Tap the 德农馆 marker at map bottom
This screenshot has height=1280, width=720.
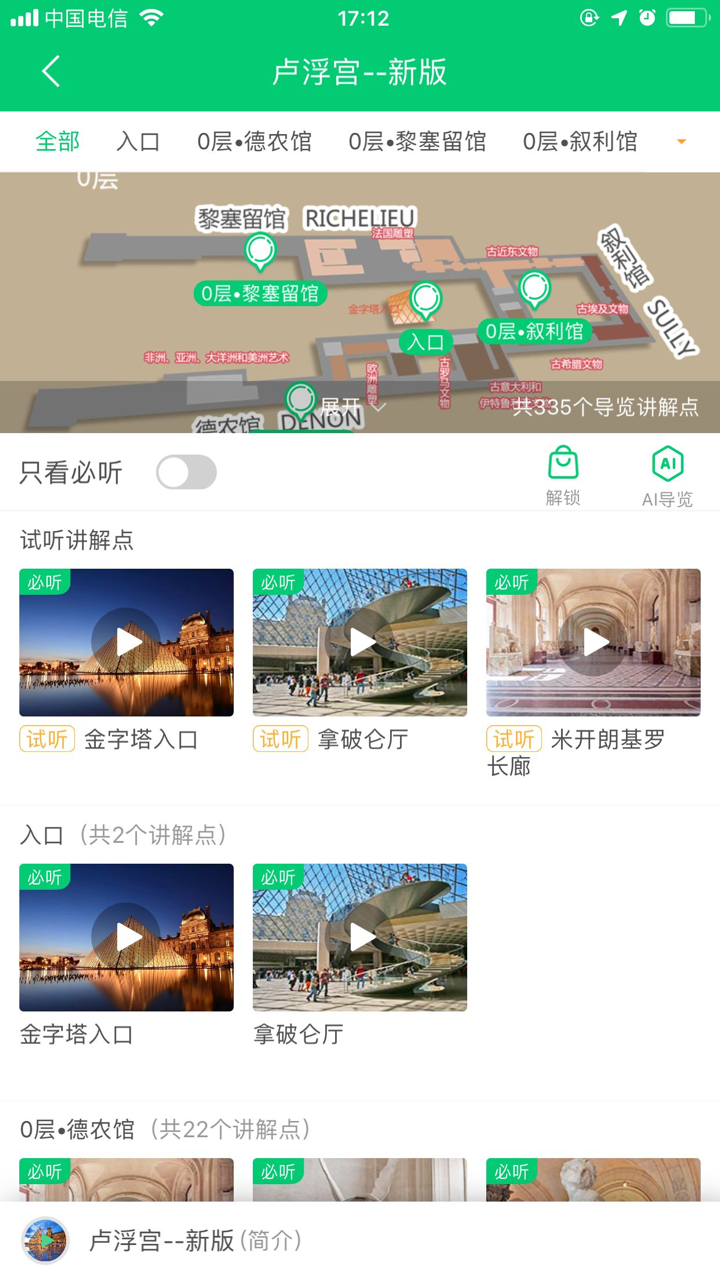[x=300, y=398]
